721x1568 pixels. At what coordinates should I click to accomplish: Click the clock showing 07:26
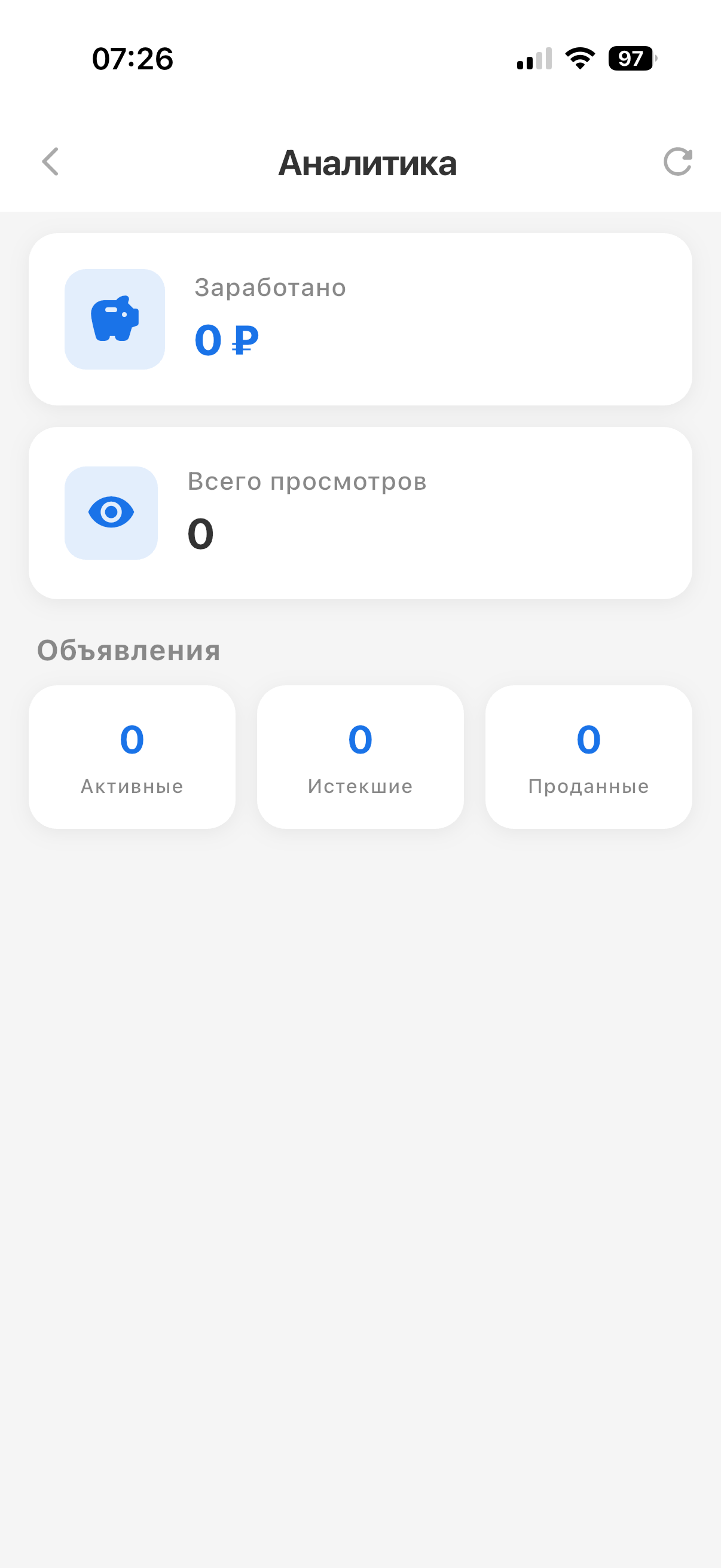click(133, 58)
